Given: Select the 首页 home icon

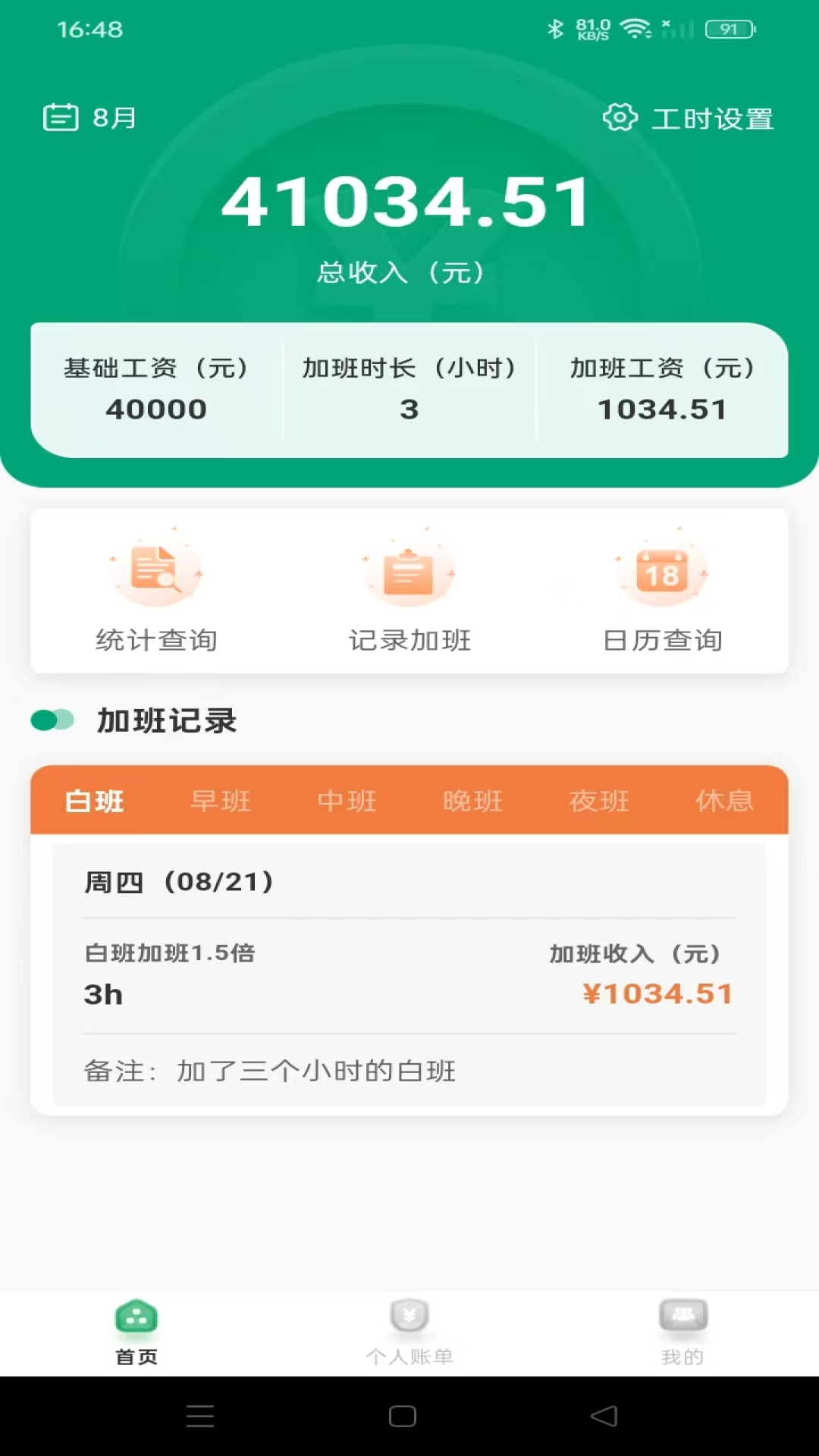Looking at the screenshot, I should tap(135, 1317).
